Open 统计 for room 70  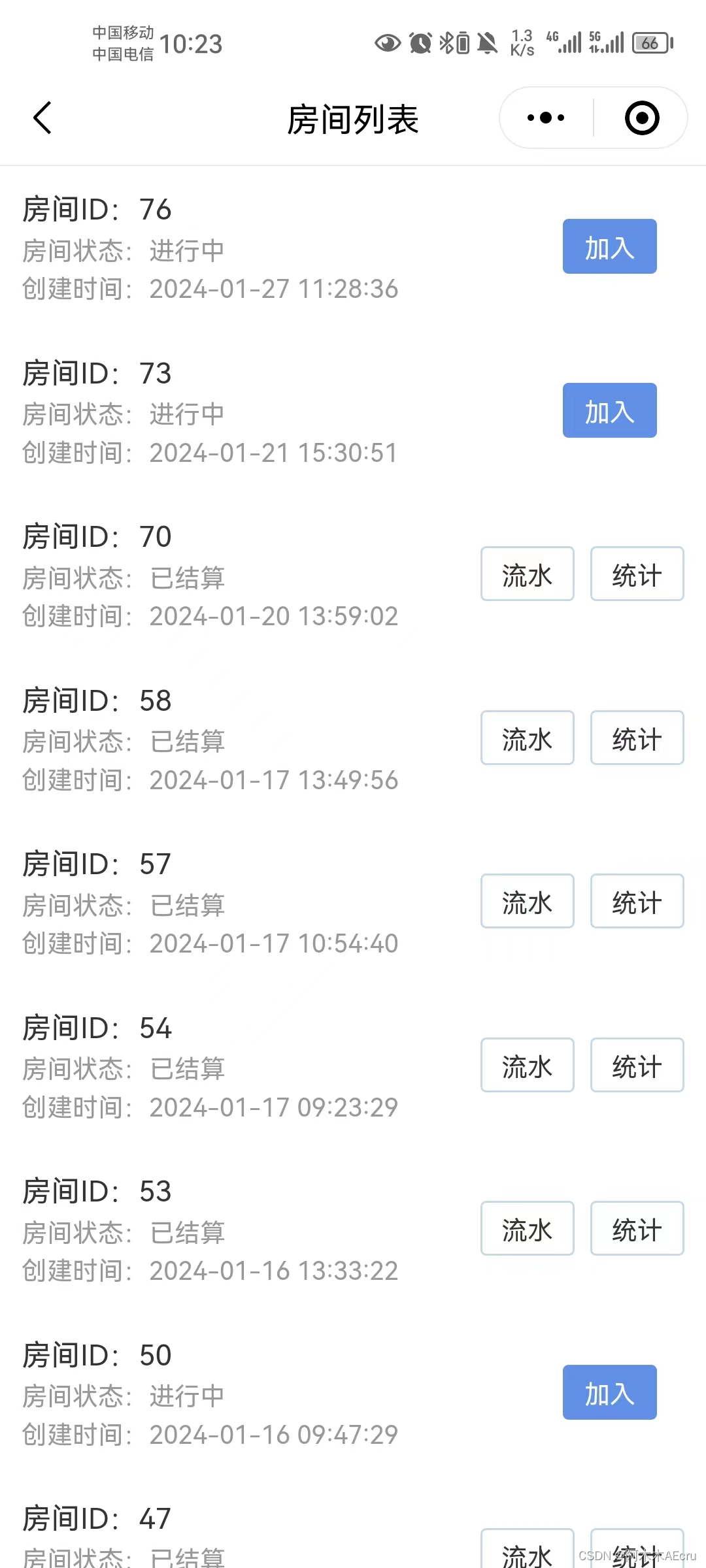click(x=637, y=574)
